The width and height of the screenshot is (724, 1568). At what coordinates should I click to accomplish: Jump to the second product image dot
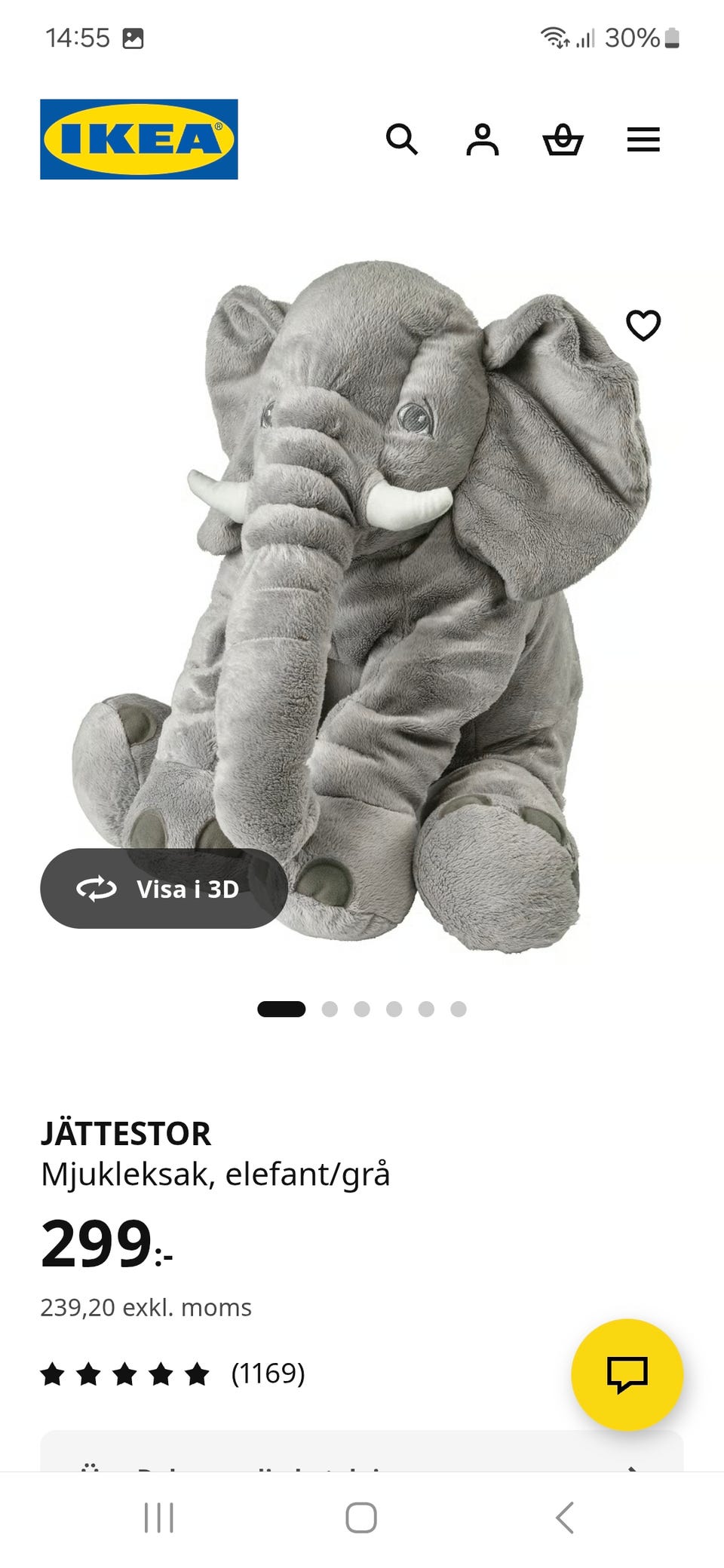click(x=330, y=1009)
